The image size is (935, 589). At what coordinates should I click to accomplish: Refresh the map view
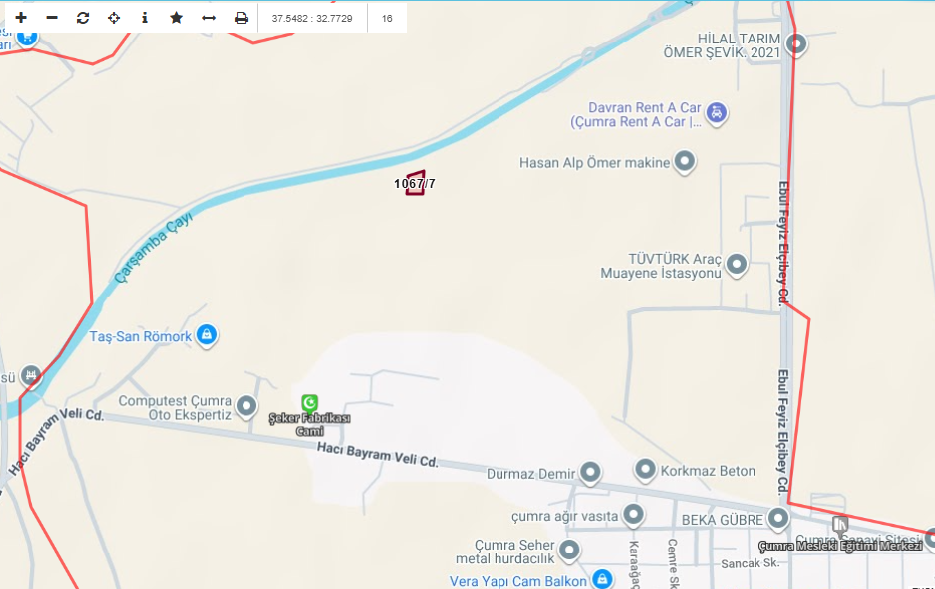point(83,18)
